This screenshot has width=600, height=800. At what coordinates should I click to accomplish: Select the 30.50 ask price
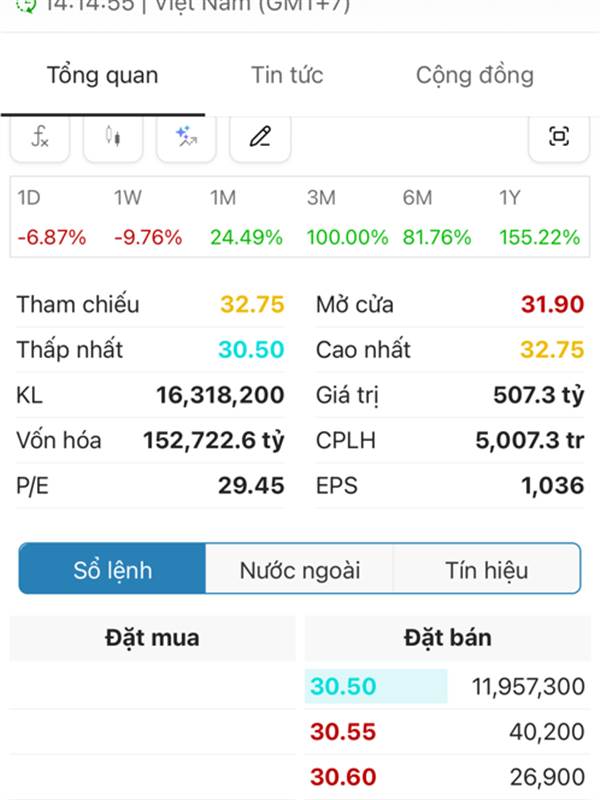click(343, 686)
